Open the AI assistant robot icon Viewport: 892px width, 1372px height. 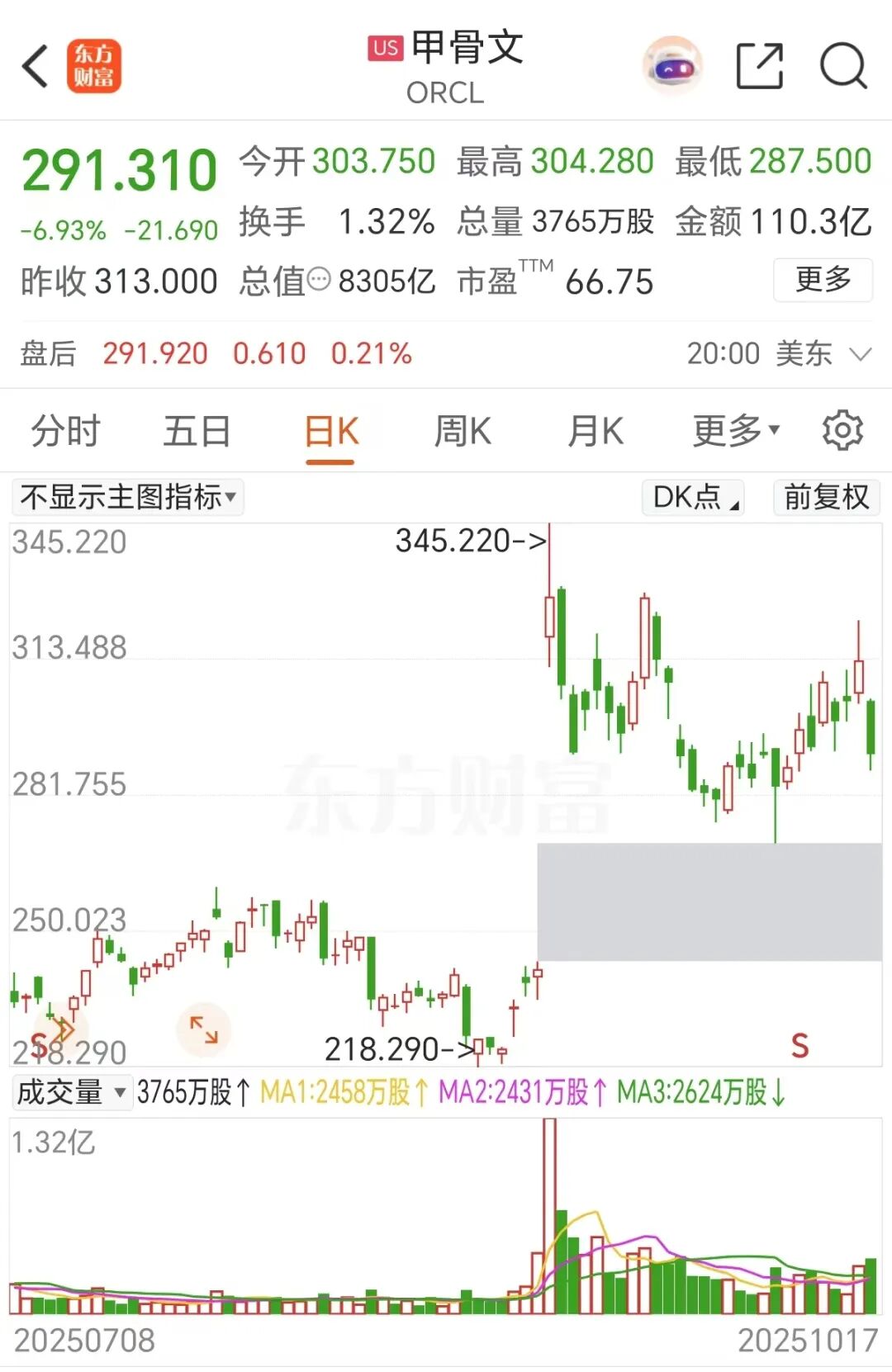pyautogui.click(x=673, y=66)
